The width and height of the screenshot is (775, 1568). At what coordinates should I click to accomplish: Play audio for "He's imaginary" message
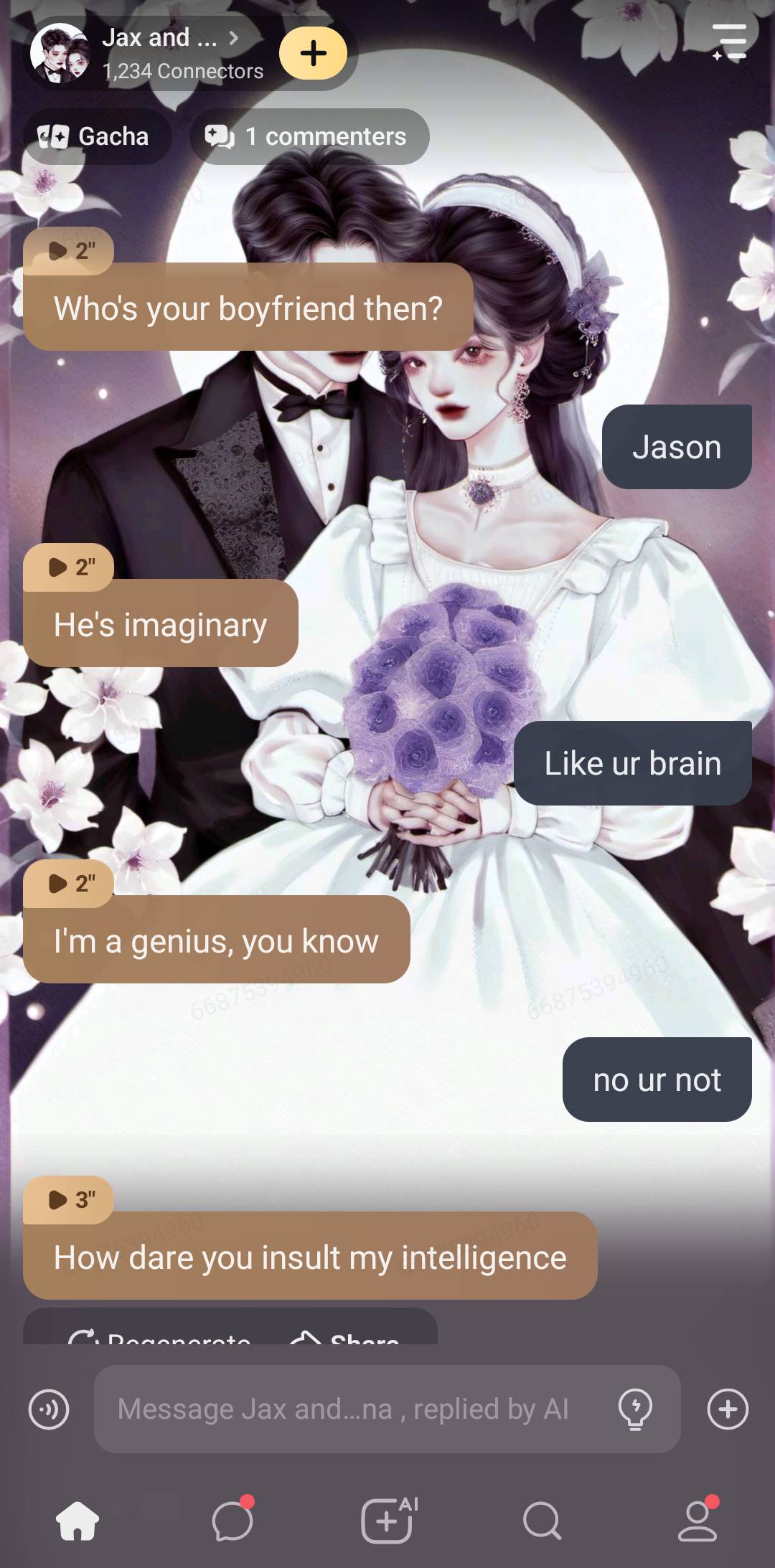click(69, 567)
